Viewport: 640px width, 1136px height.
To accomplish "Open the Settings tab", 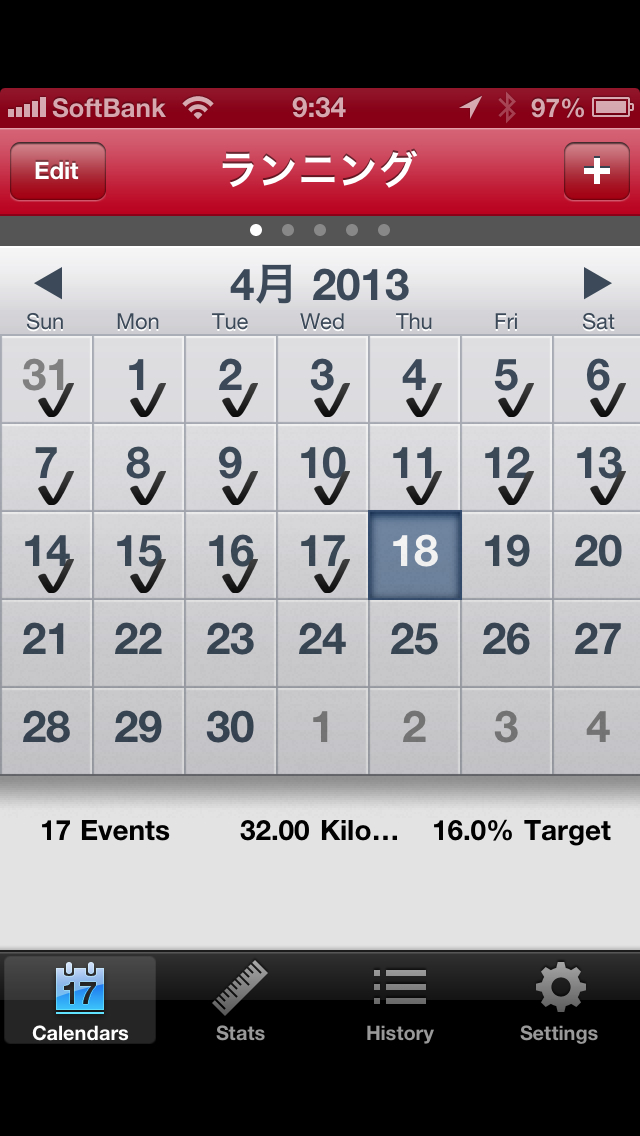I will pyautogui.click(x=559, y=1000).
